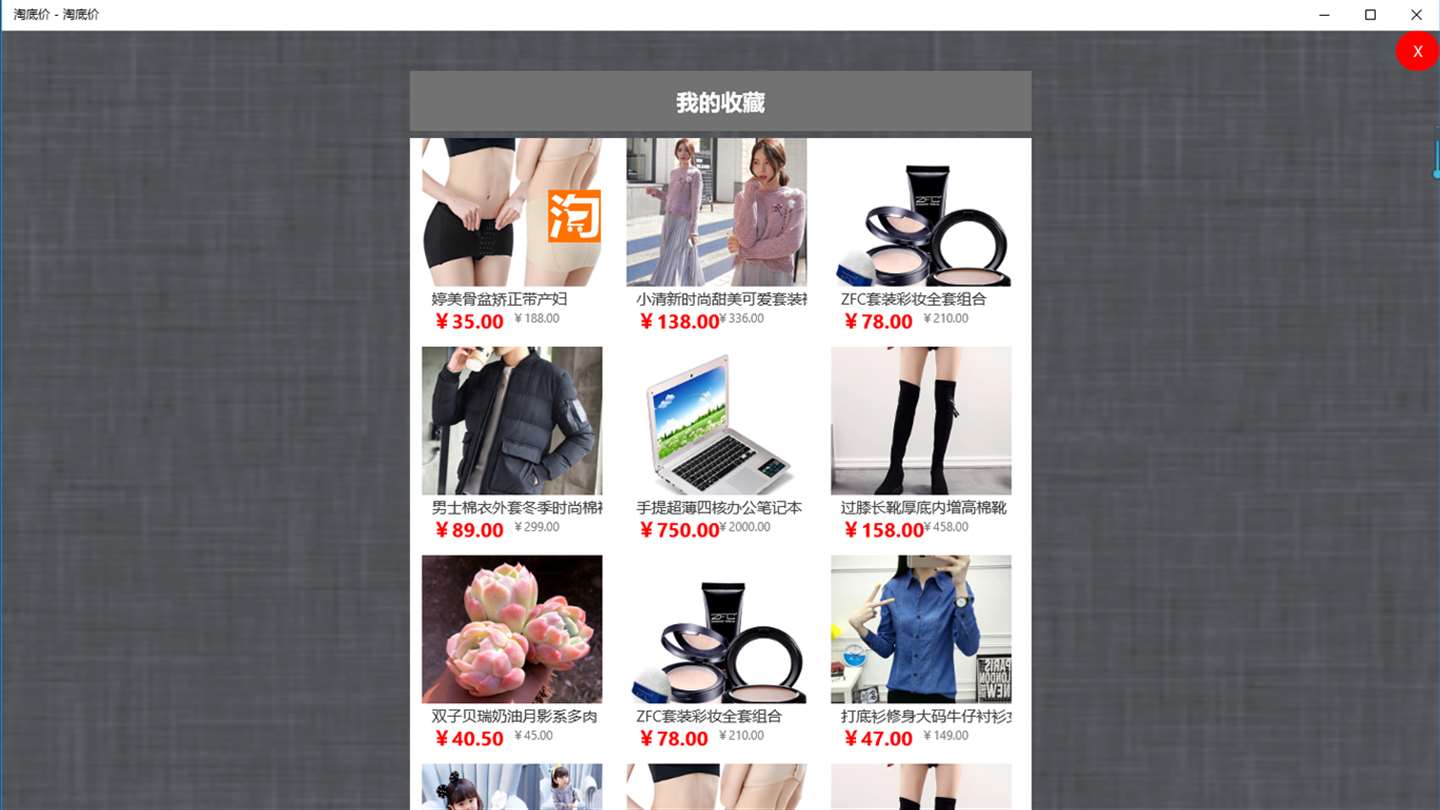Close the favorites panel with red X

[1417, 51]
